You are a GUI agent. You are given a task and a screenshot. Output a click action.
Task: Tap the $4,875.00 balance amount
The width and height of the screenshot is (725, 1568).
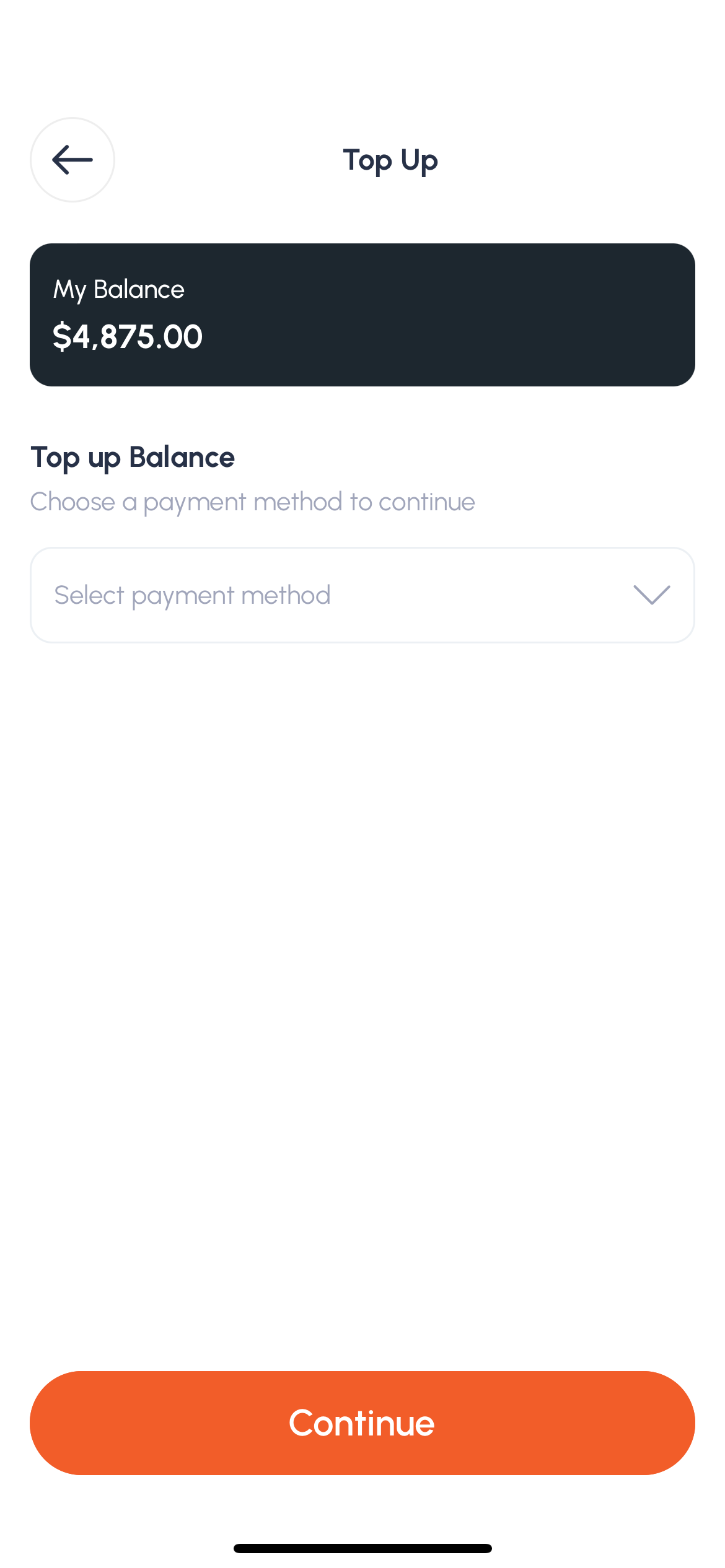pos(128,336)
